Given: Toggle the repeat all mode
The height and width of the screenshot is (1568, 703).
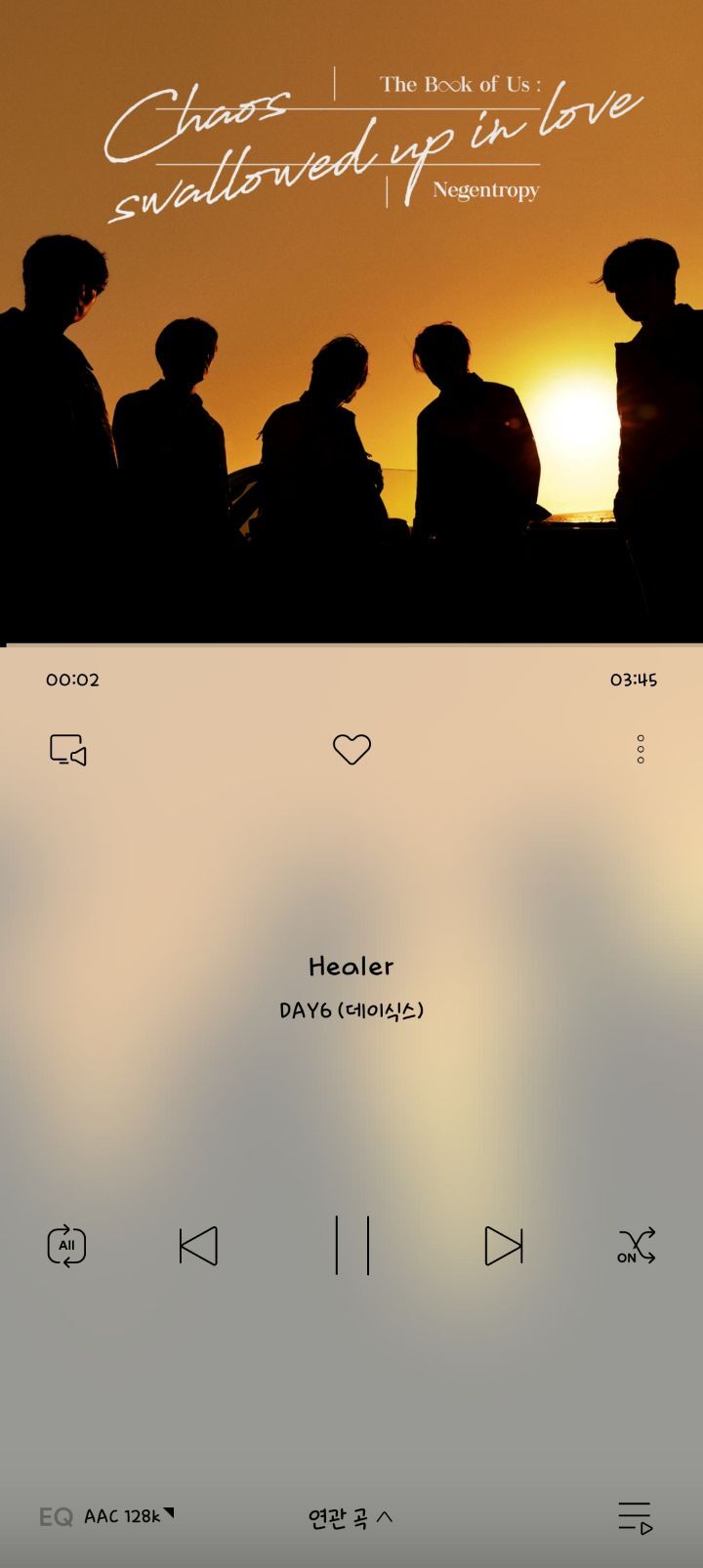Looking at the screenshot, I should tap(66, 1246).
